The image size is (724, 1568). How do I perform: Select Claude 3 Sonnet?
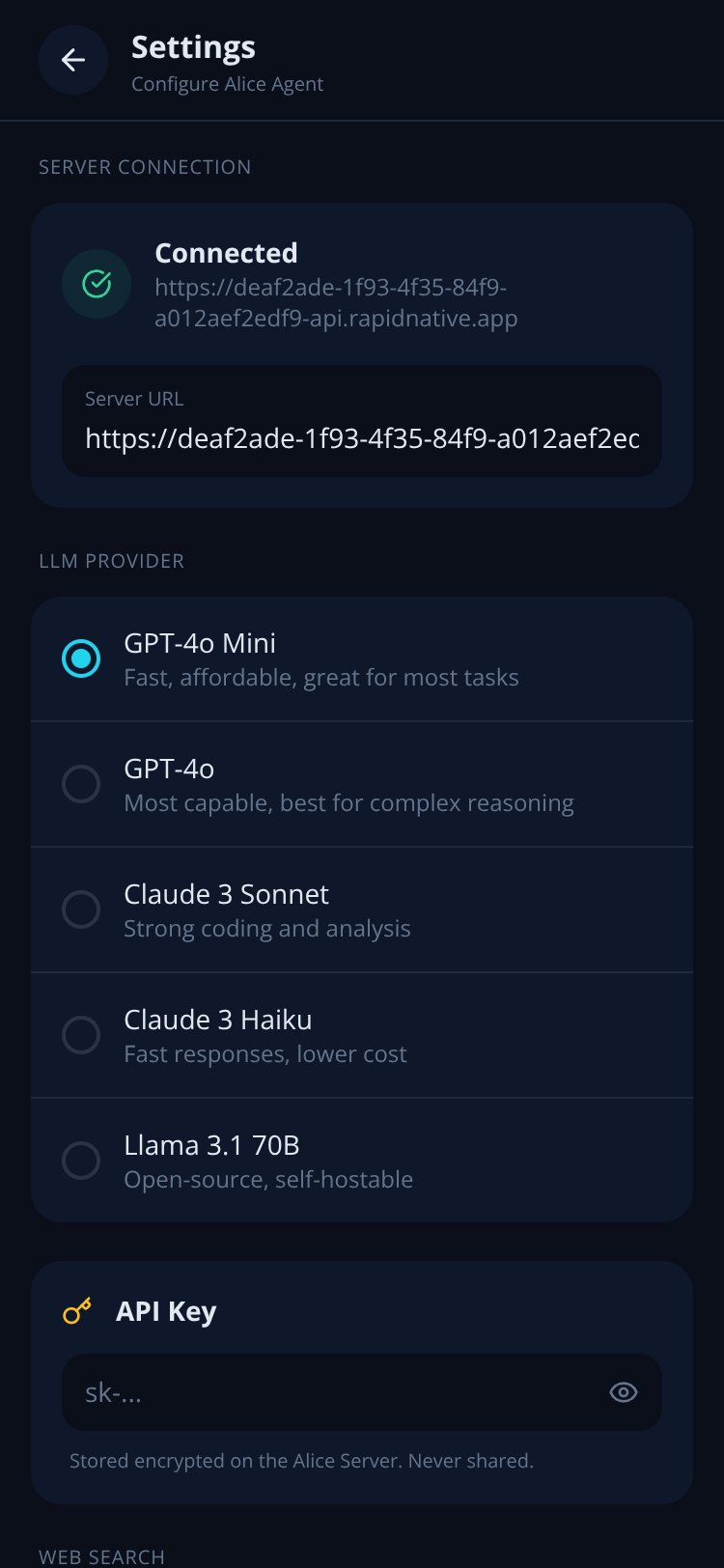click(362, 910)
